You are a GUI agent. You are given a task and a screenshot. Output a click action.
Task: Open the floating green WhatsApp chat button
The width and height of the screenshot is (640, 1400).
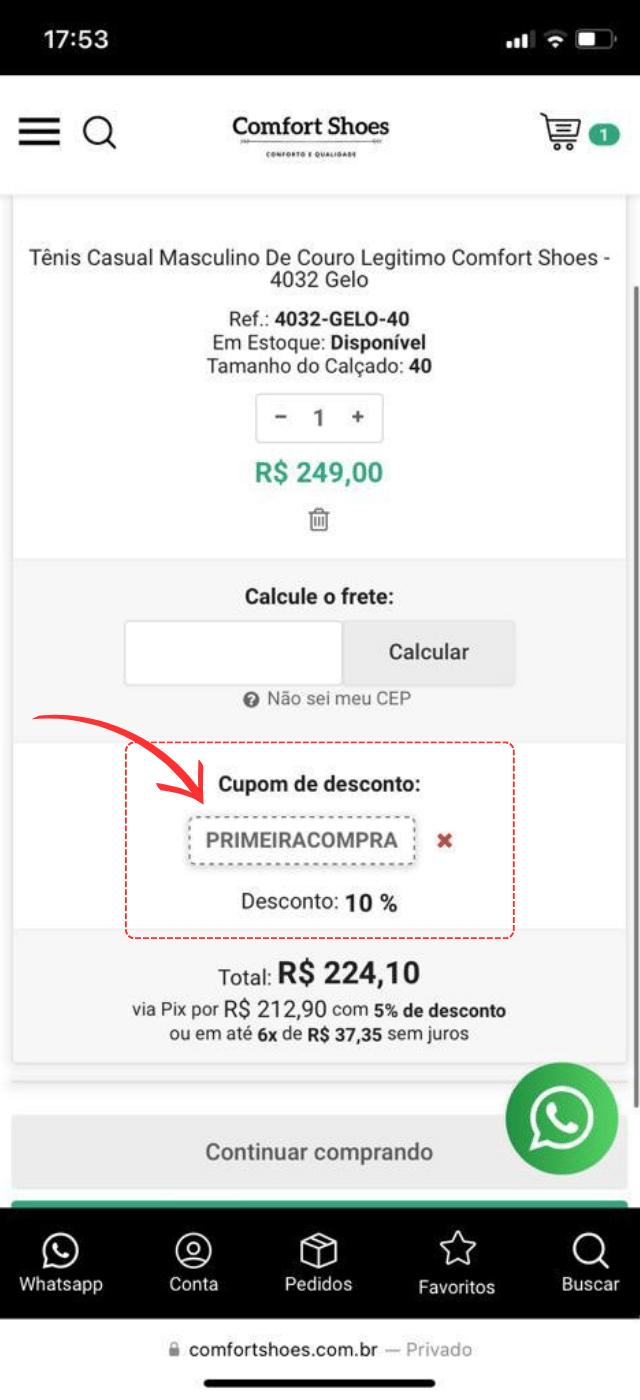561,1118
